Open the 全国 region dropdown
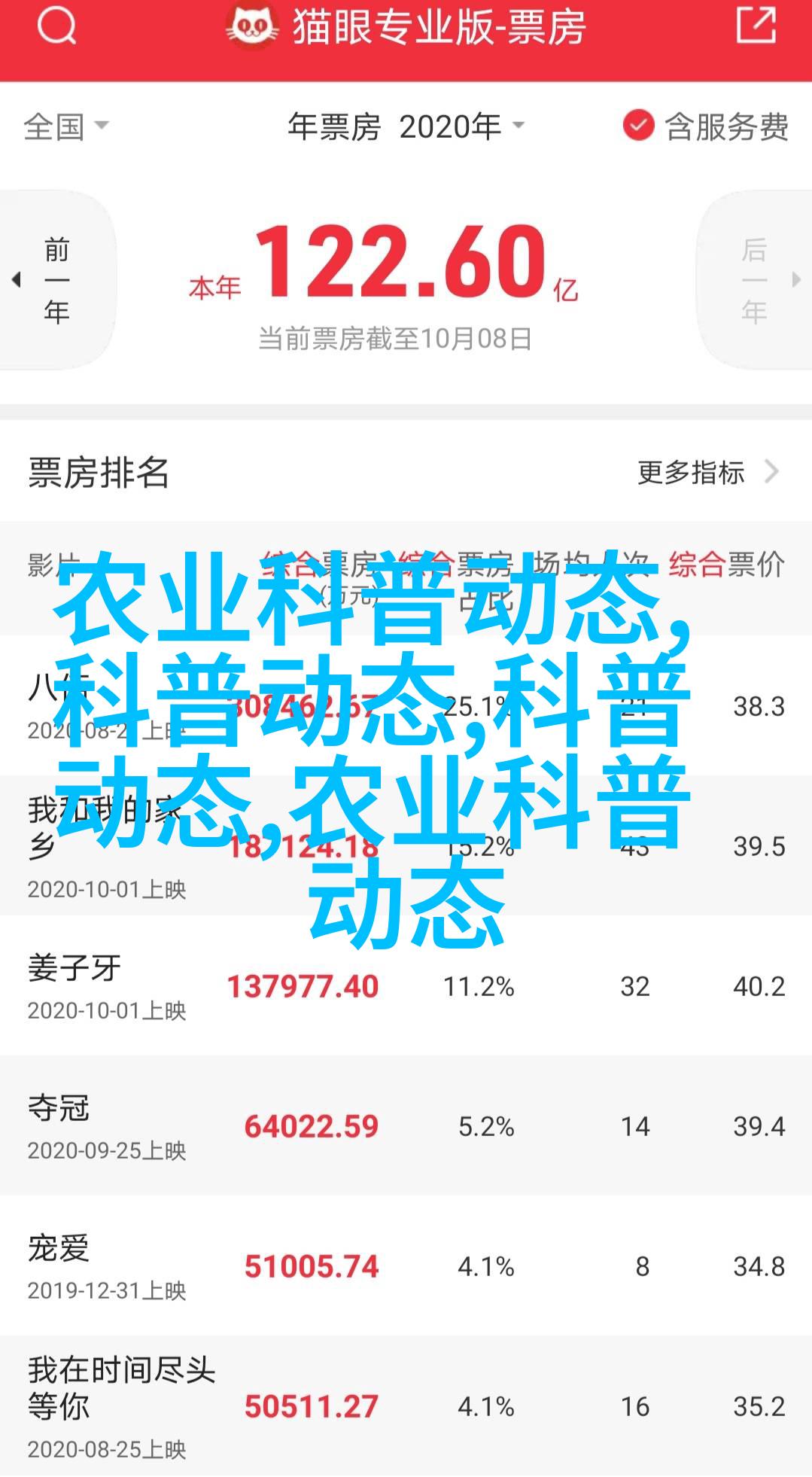The image size is (812, 1477). click(x=66, y=126)
